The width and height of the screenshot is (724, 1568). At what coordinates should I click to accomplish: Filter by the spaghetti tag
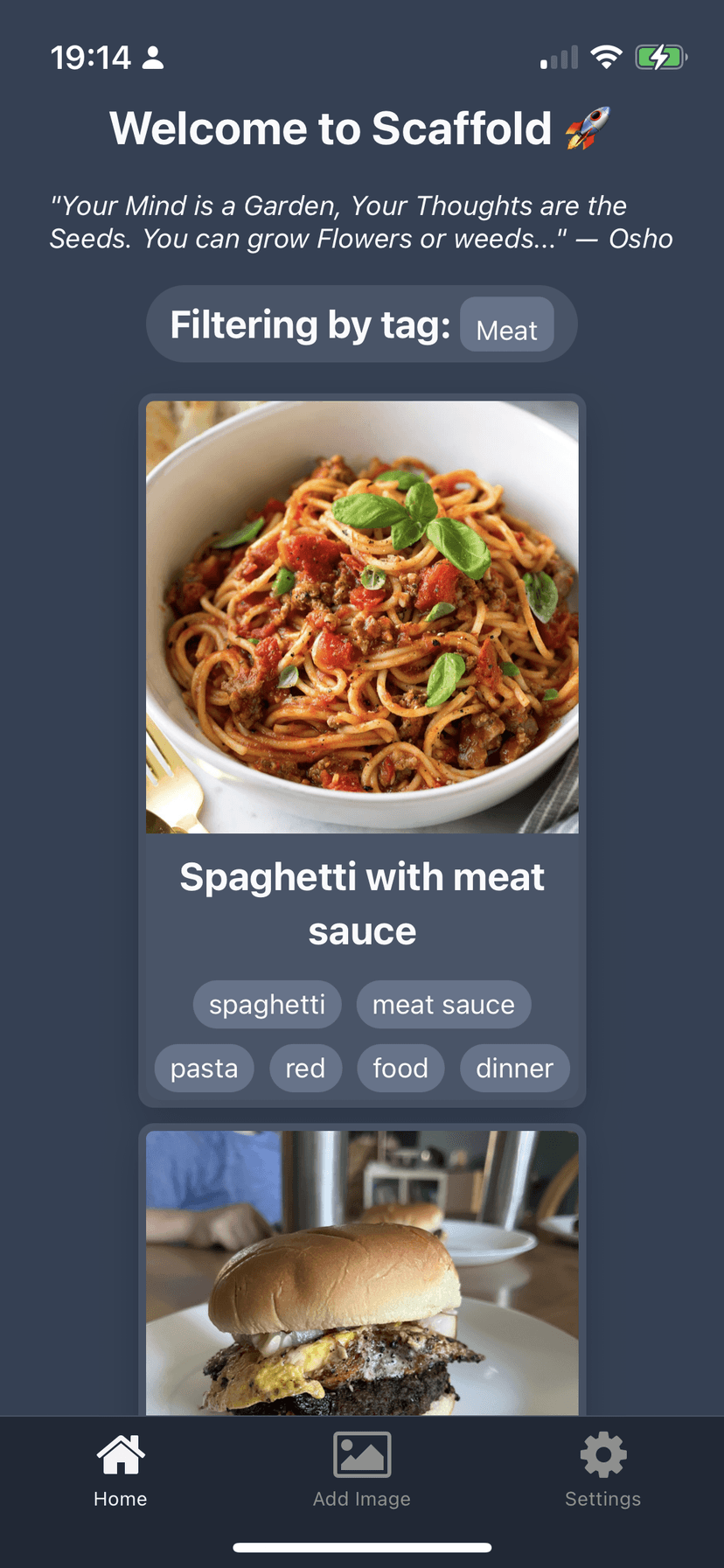267,1005
